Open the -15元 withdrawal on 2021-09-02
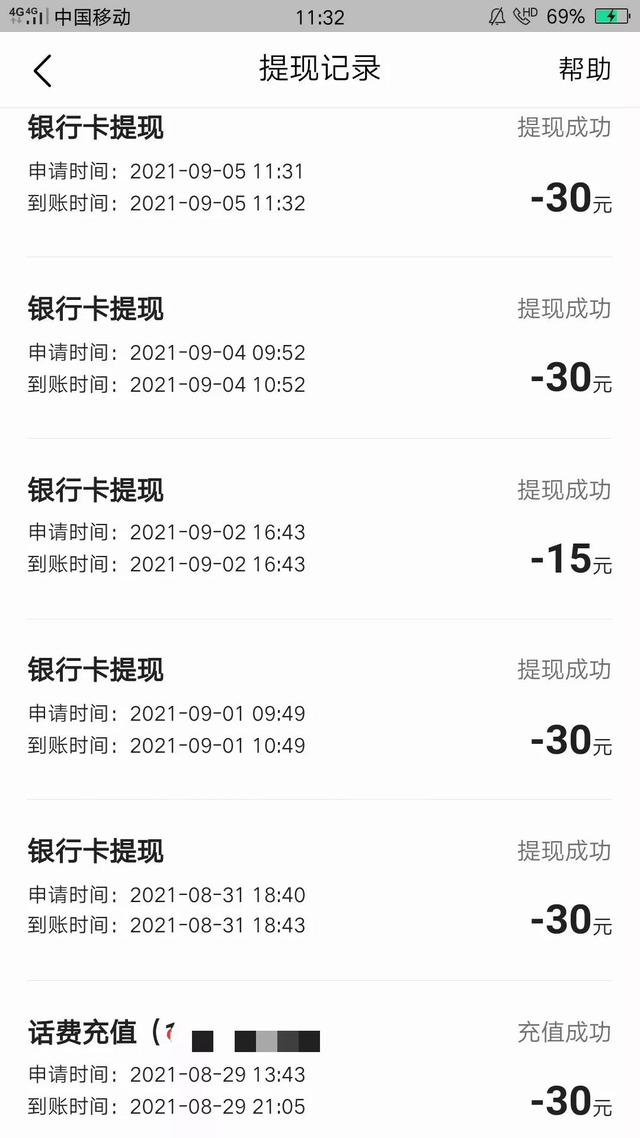This screenshot has height=1138, width=640. point(320,528)
